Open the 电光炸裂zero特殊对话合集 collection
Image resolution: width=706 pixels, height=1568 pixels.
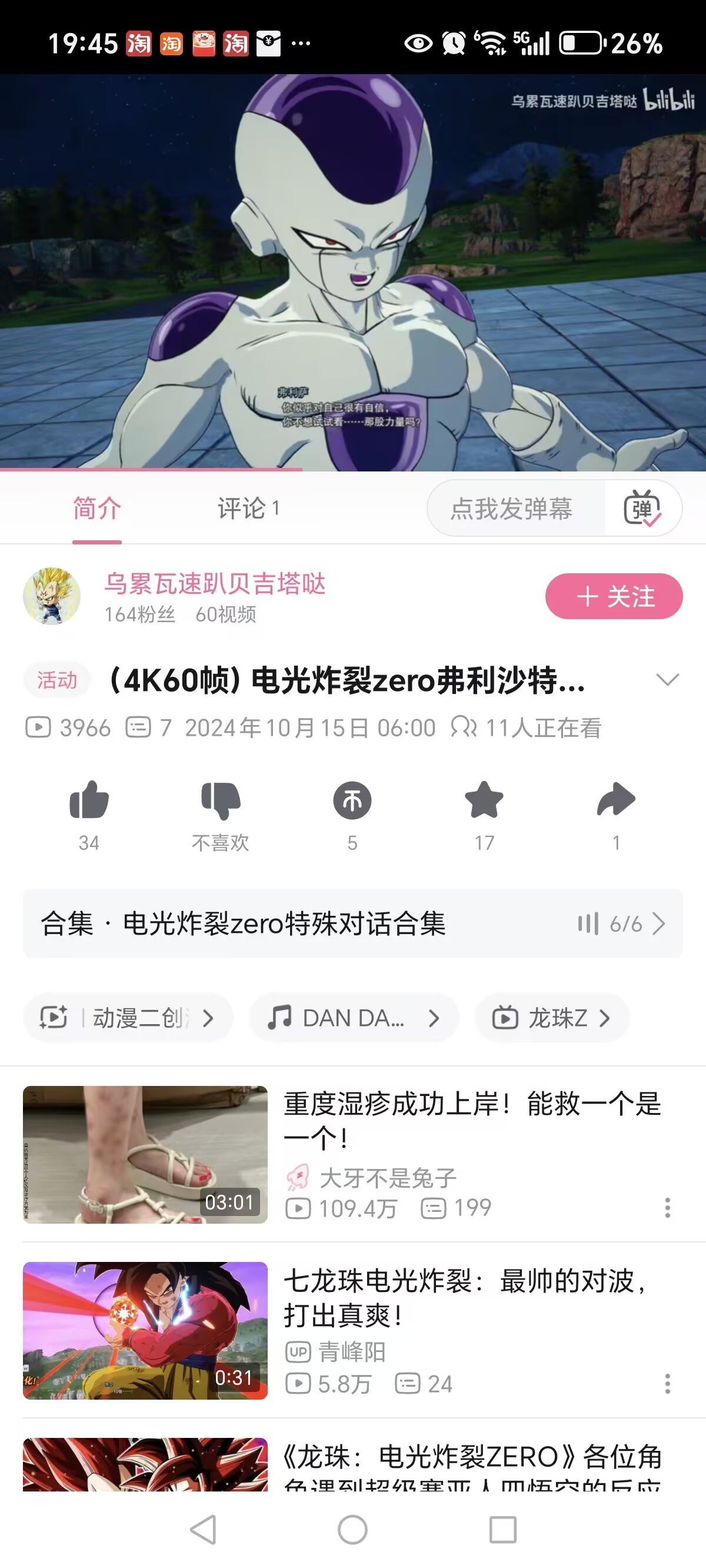352,923
